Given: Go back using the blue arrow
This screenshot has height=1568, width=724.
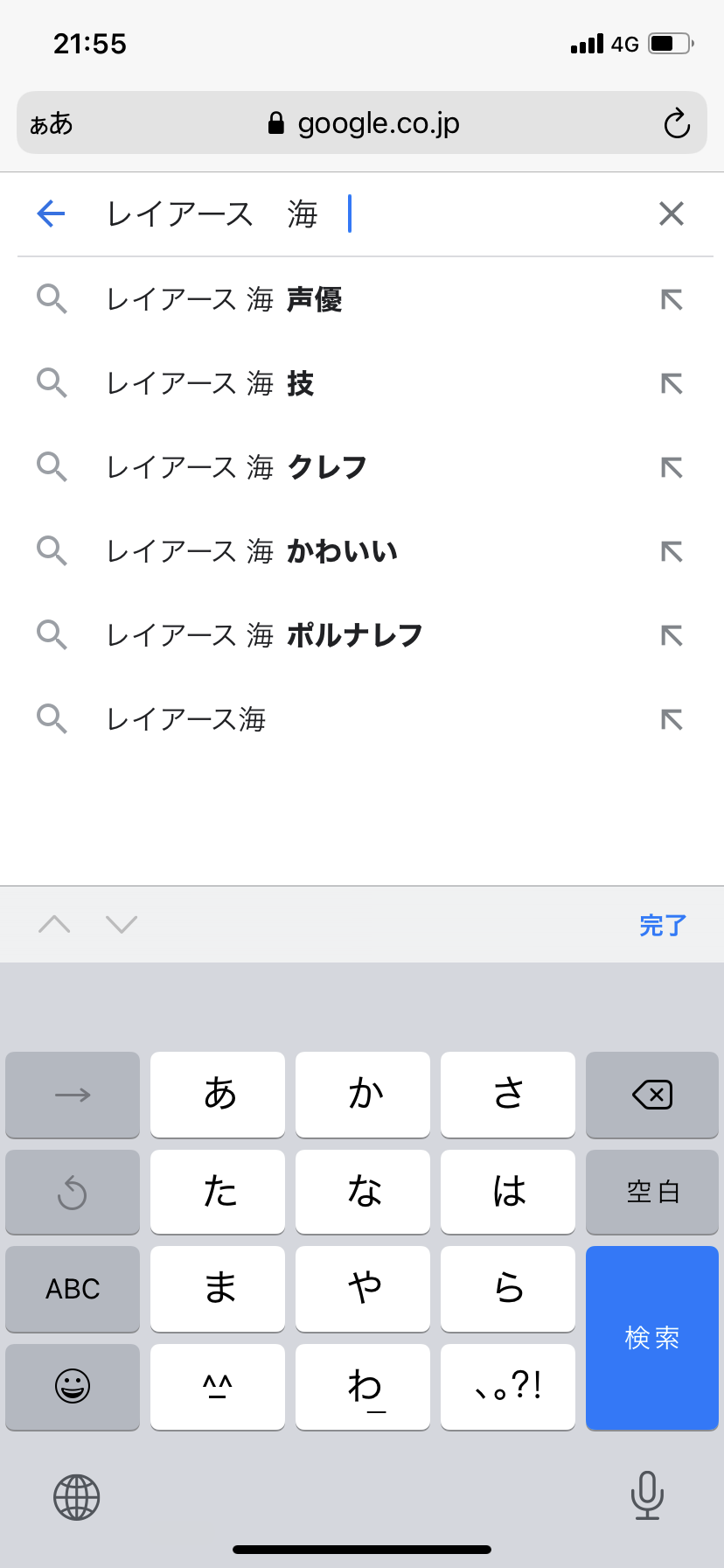Looking at the screenshot, I should (x=52, y=213).
